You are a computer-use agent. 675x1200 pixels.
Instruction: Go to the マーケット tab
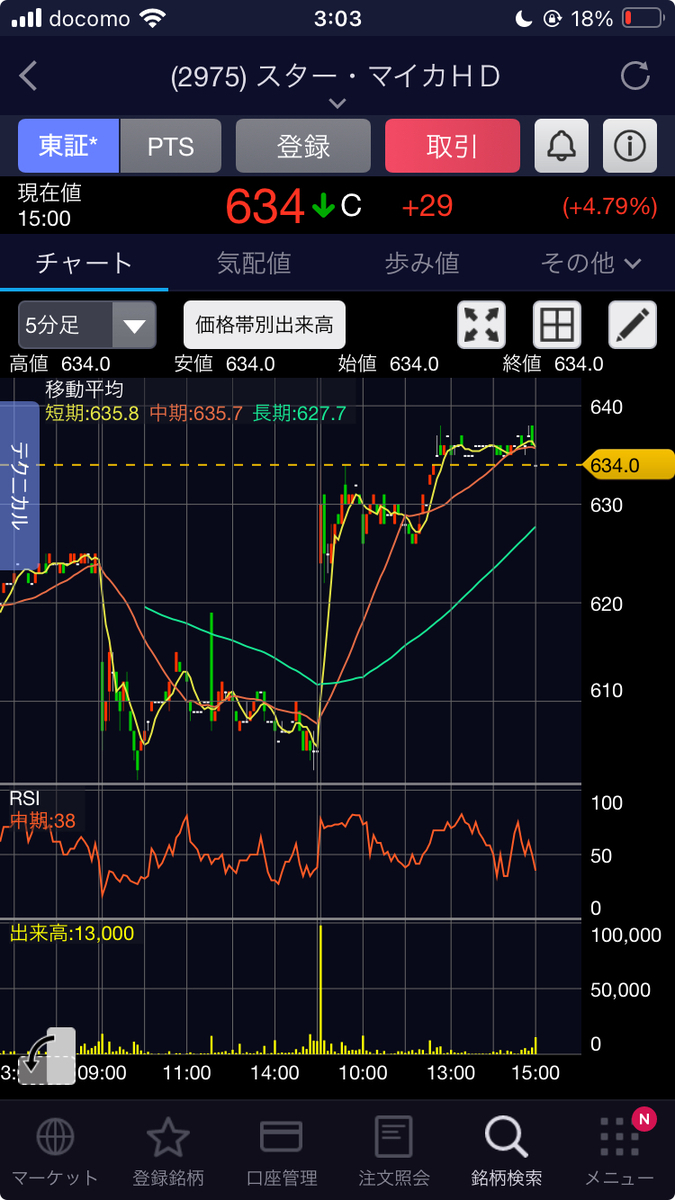54,1153
